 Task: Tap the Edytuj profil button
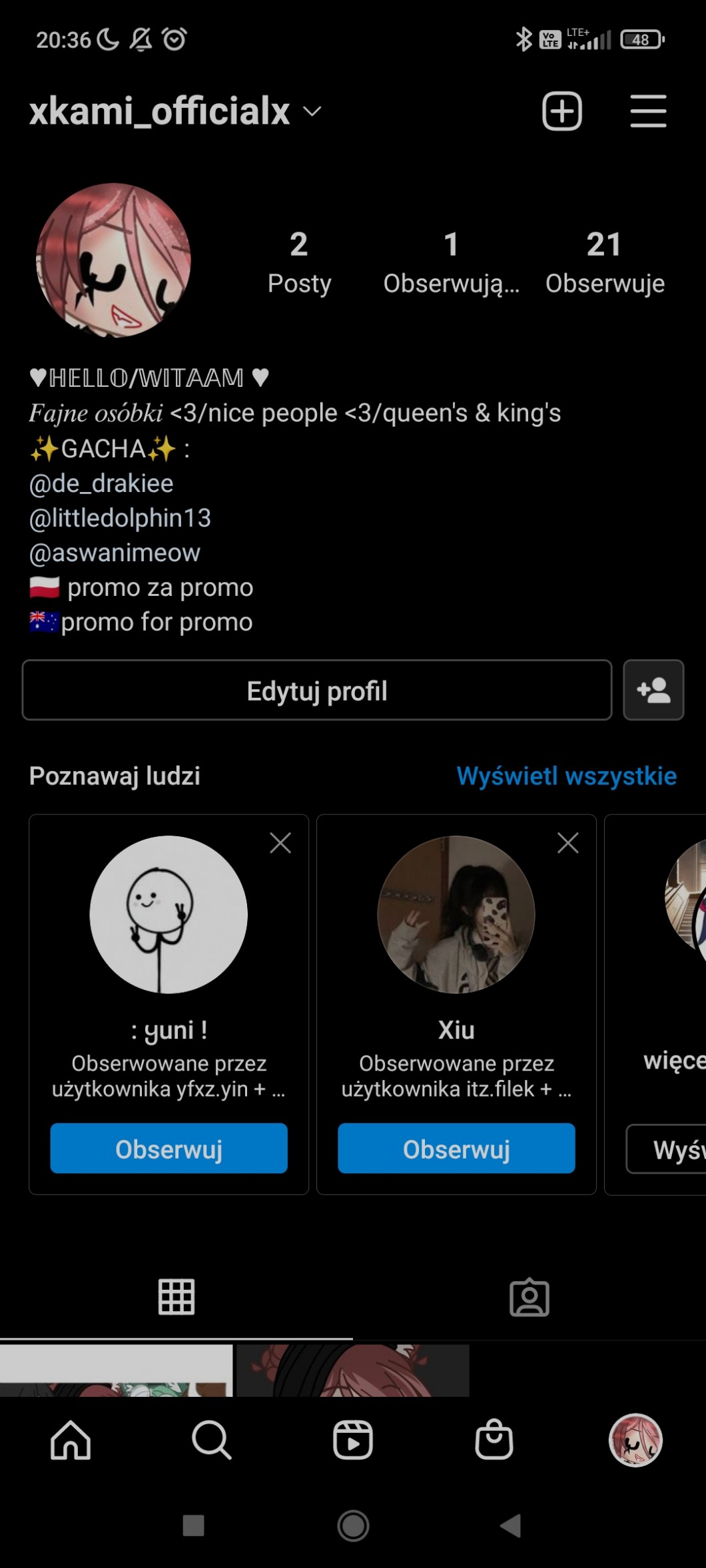(317, 690)
